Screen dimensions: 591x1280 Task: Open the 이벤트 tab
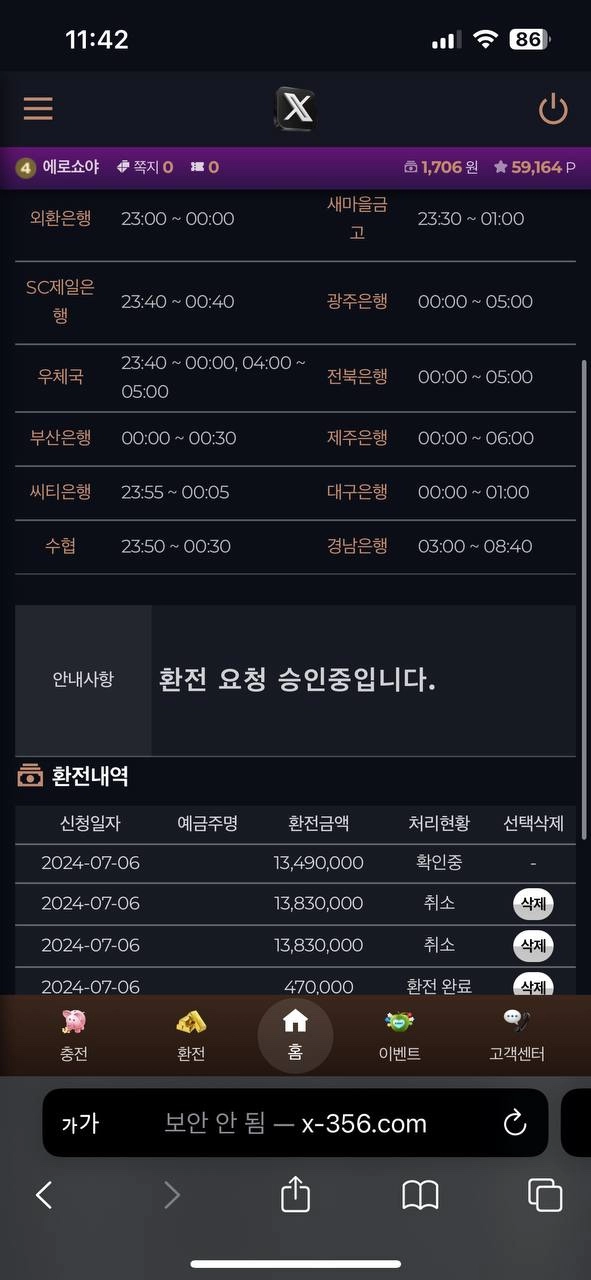click(399, 1035)
